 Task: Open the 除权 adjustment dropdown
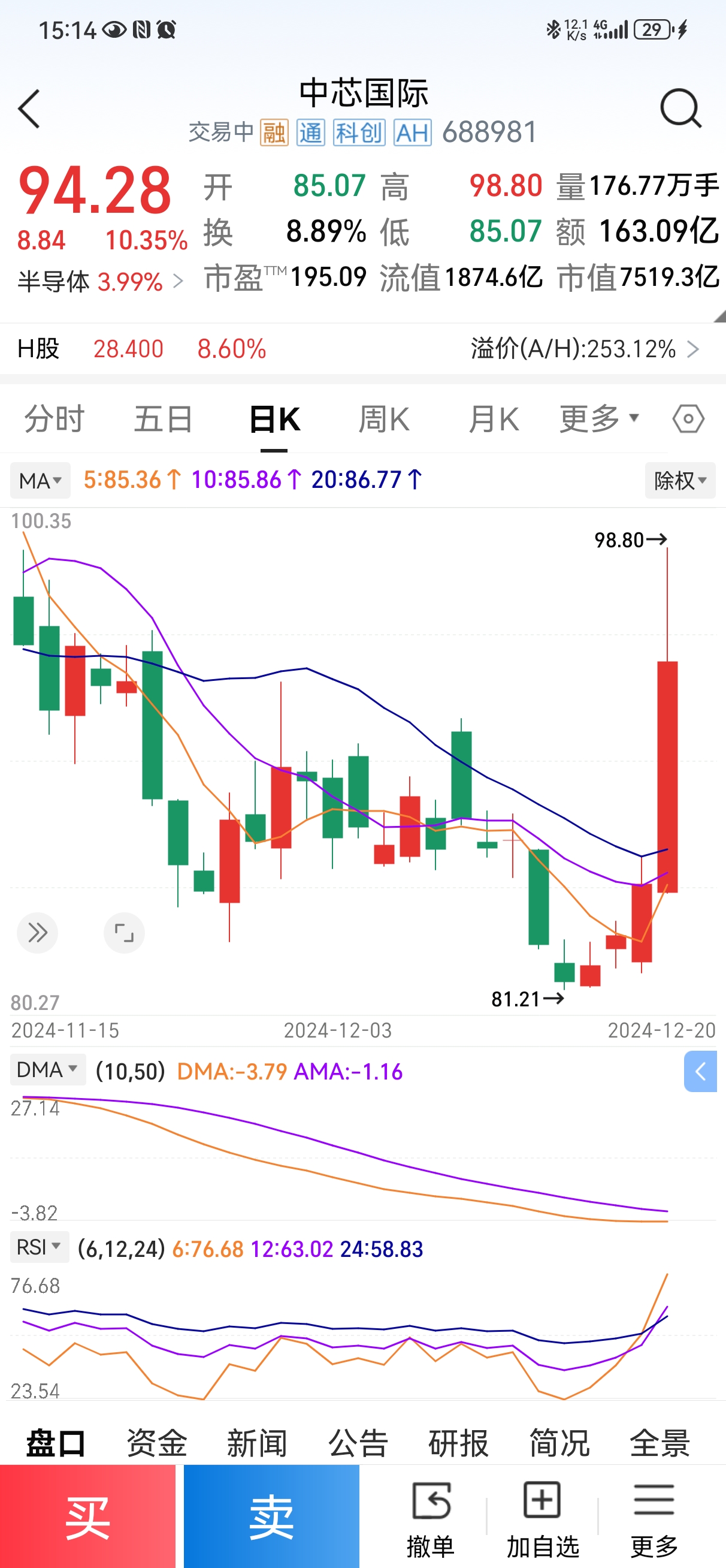pyautogui.click(x=680, y=480)
